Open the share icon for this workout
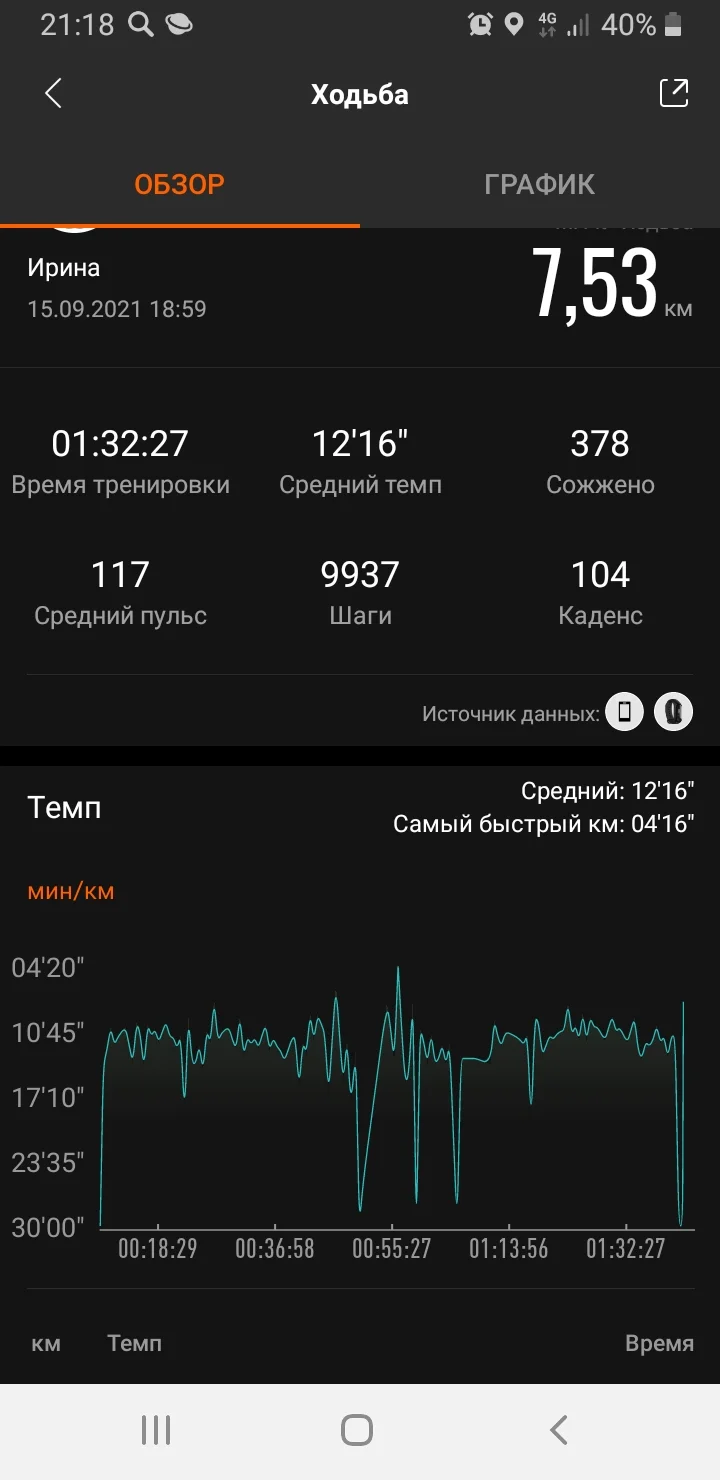This screenshot has width=720, height=1480. 674,92
